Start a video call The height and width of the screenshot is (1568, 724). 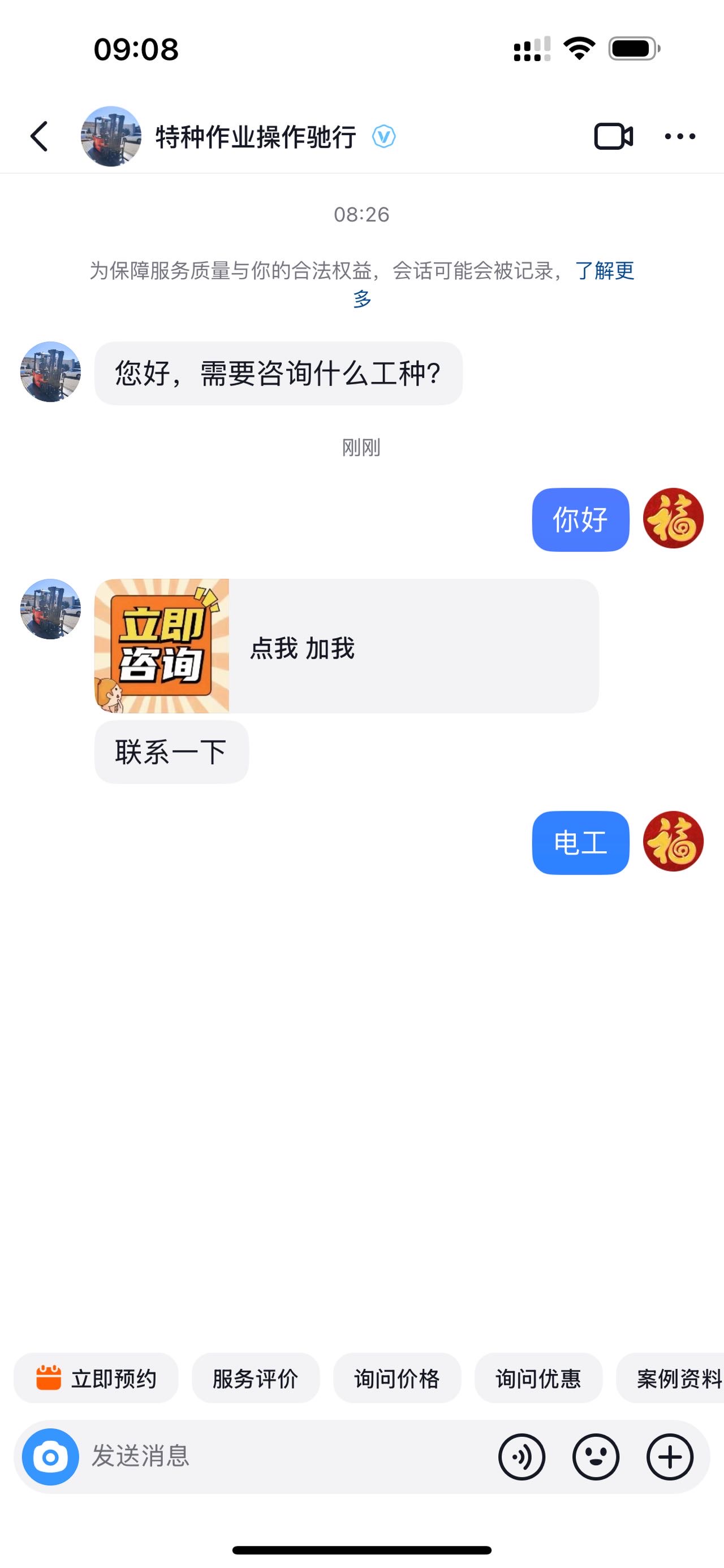click(x=613, y=136)
